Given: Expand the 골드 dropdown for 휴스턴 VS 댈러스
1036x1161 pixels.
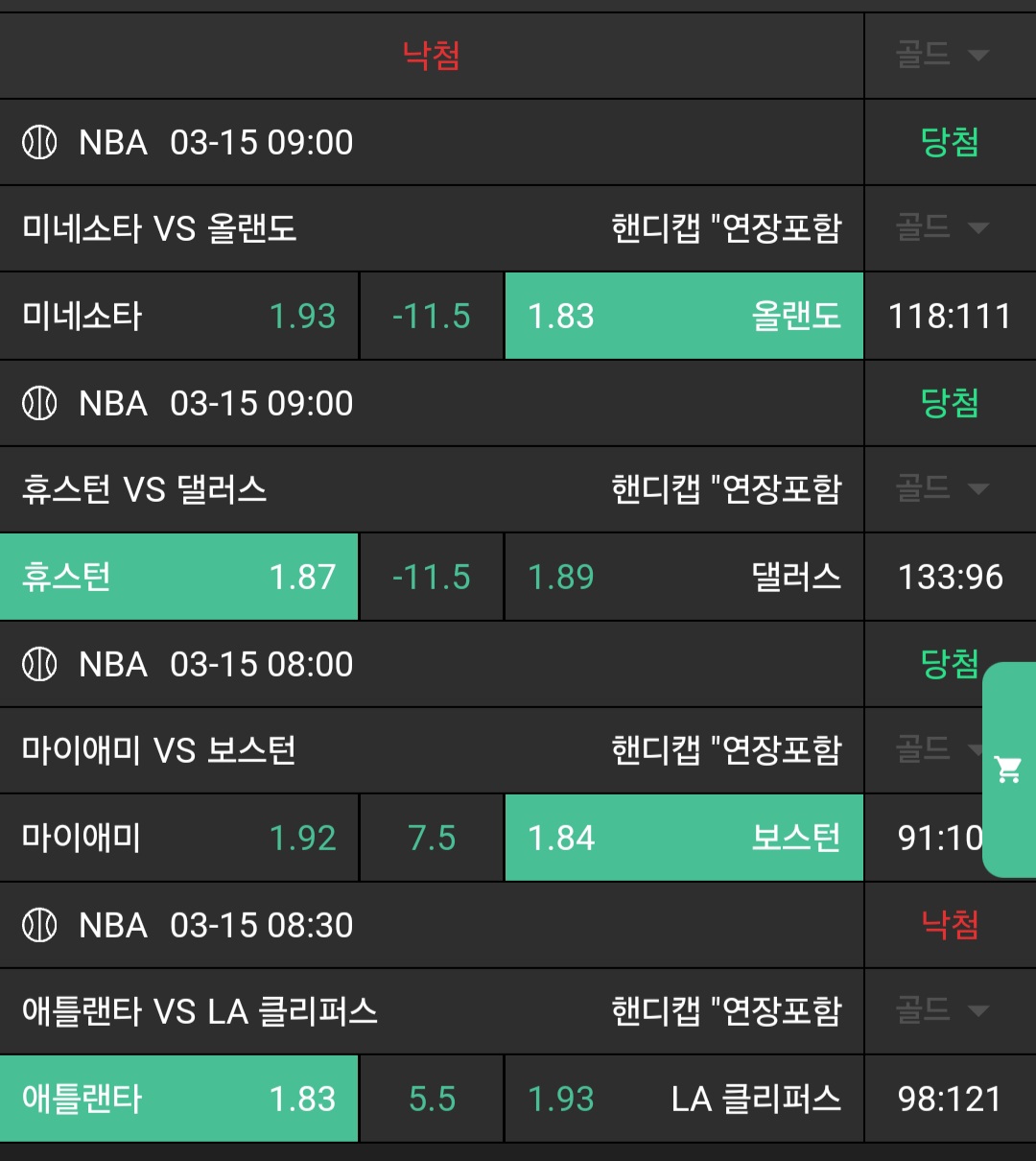Looking at the screenshot, I should pos(942,489).
